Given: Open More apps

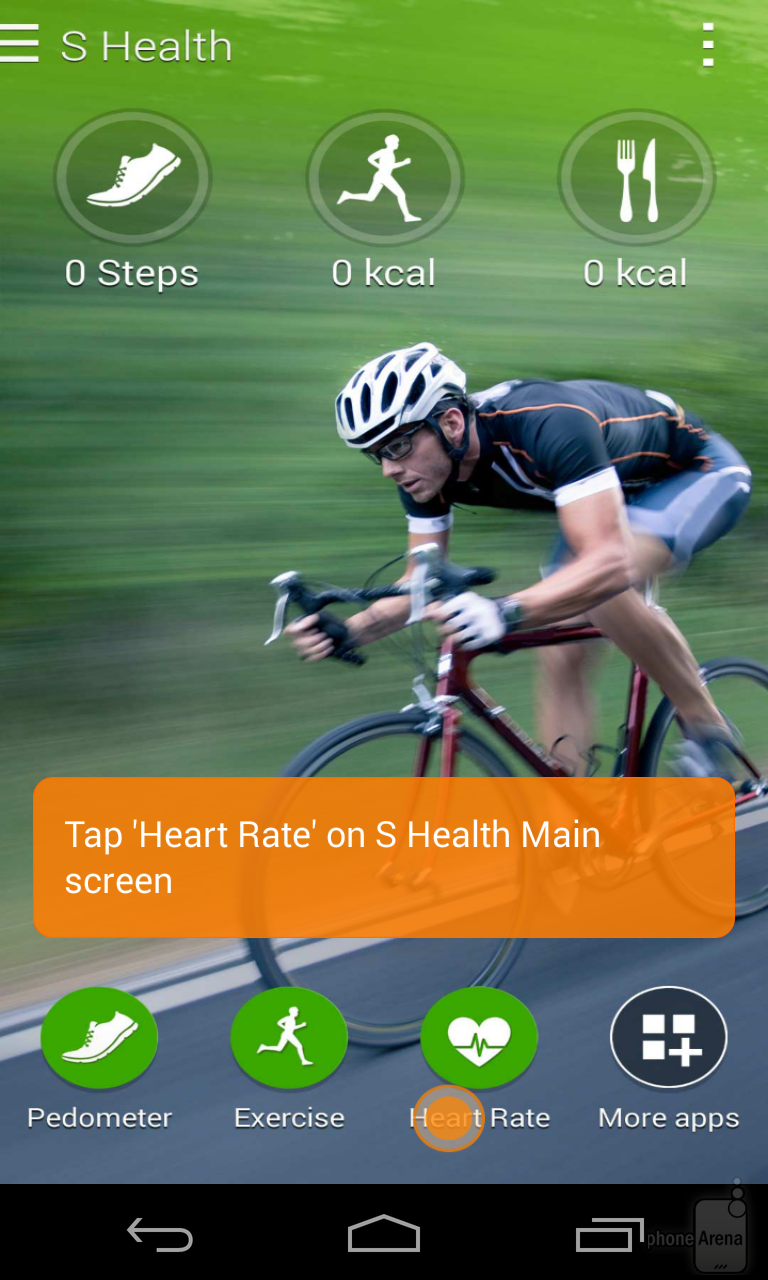Looking at the screenshot, I should [668, 1038].
